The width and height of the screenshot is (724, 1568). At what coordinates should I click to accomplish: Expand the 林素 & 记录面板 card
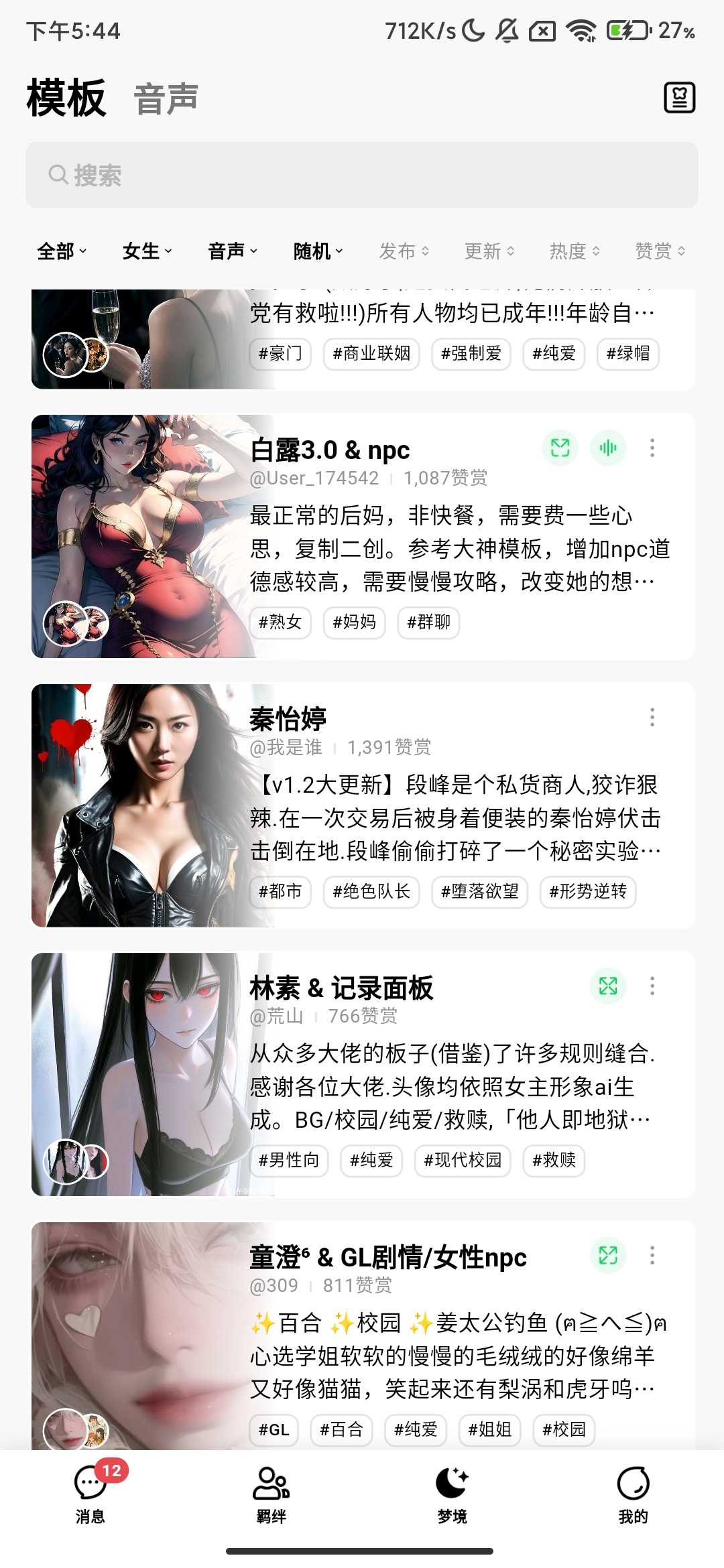pos(609,985)
